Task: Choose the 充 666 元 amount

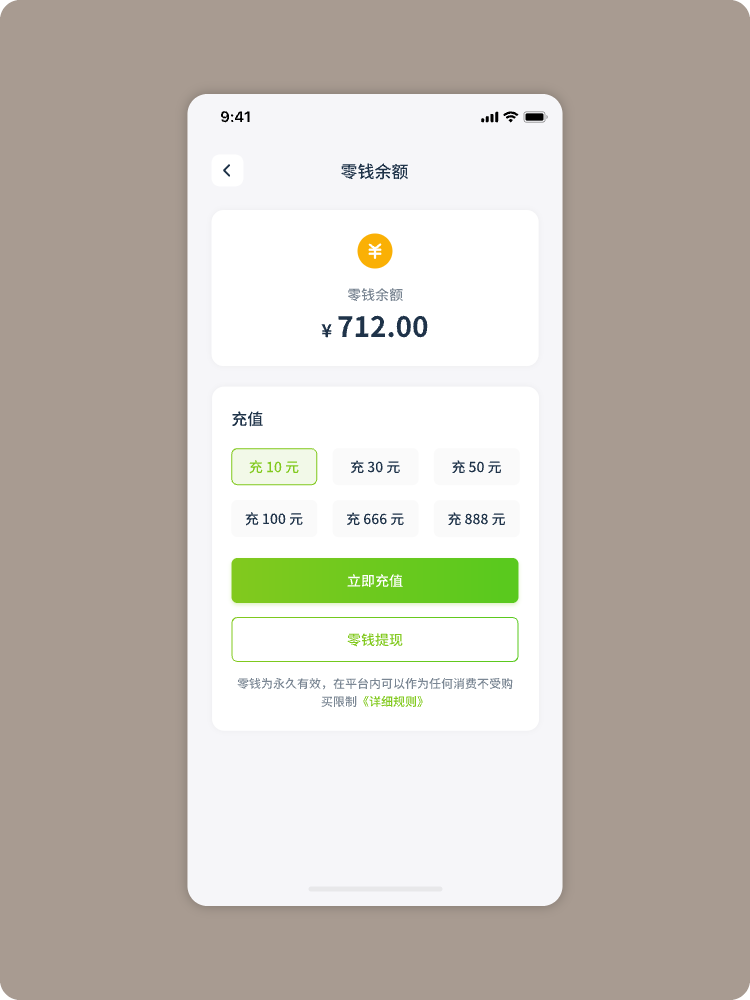Action: pyautogui.click(x=375, y=518)
